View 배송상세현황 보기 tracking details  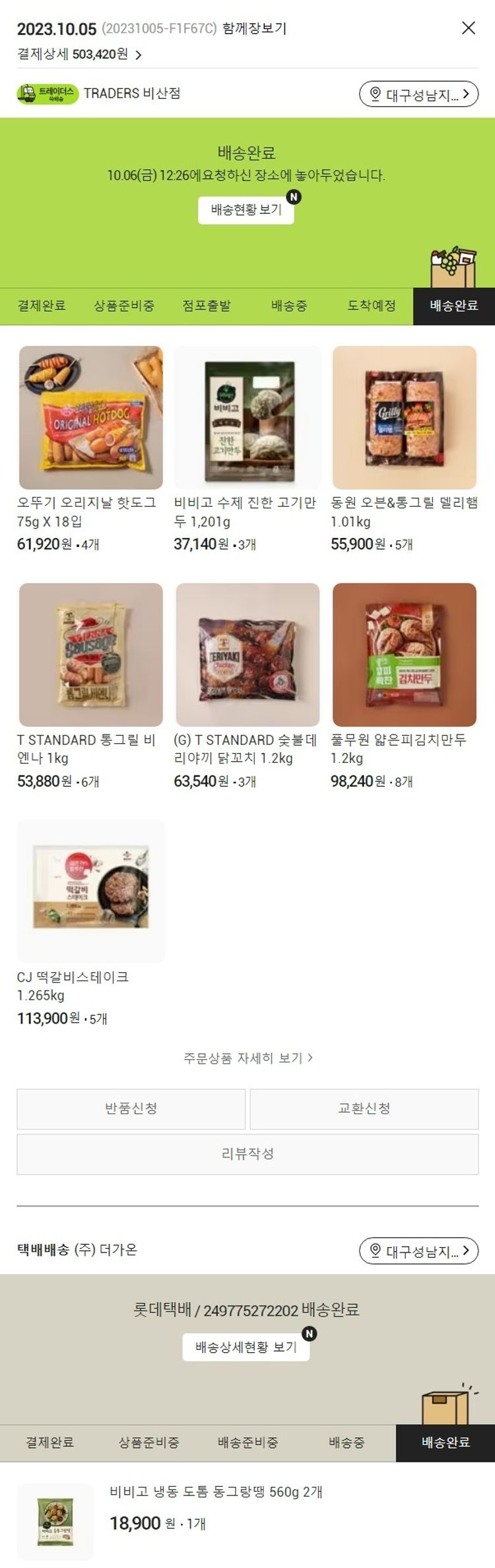click(246, 1347)
